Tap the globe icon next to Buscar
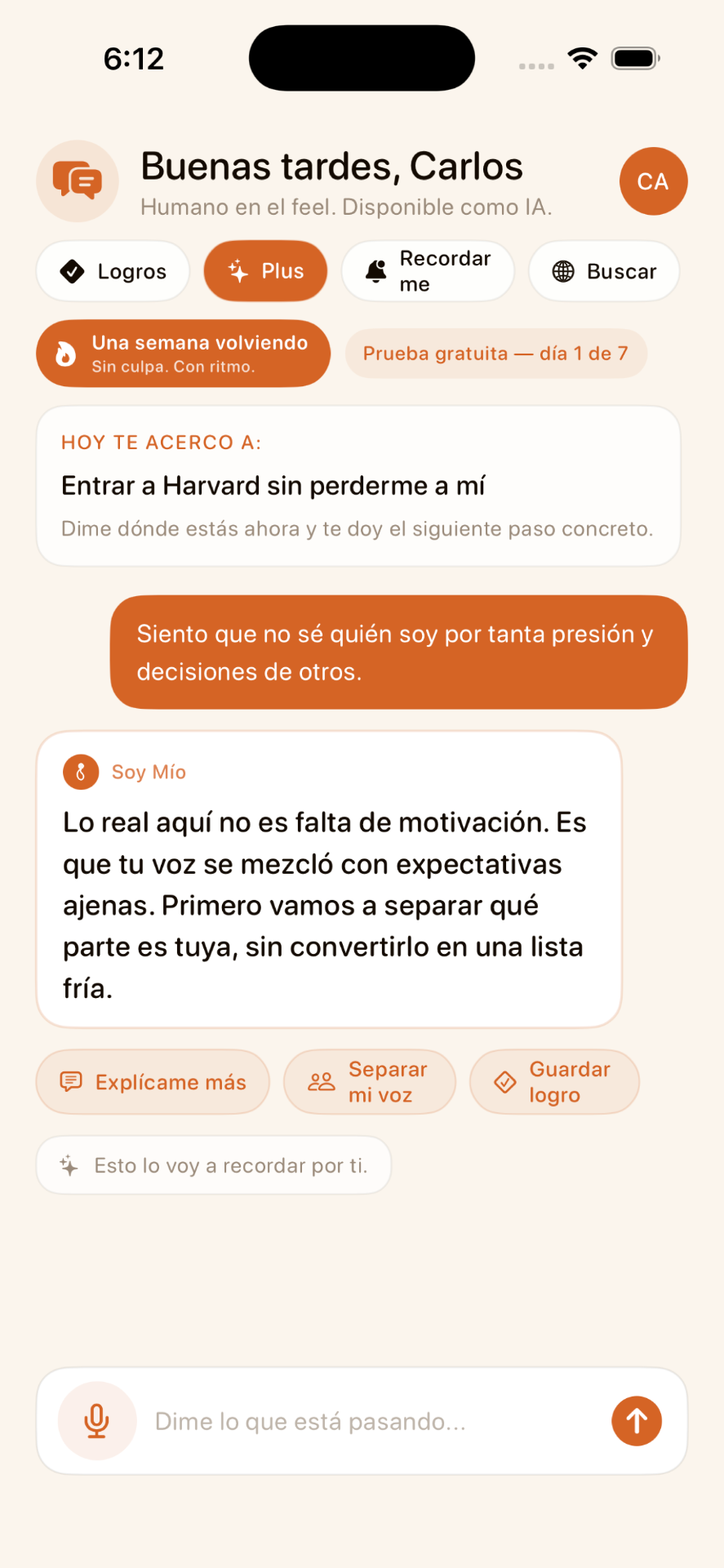 coord(562,270)
